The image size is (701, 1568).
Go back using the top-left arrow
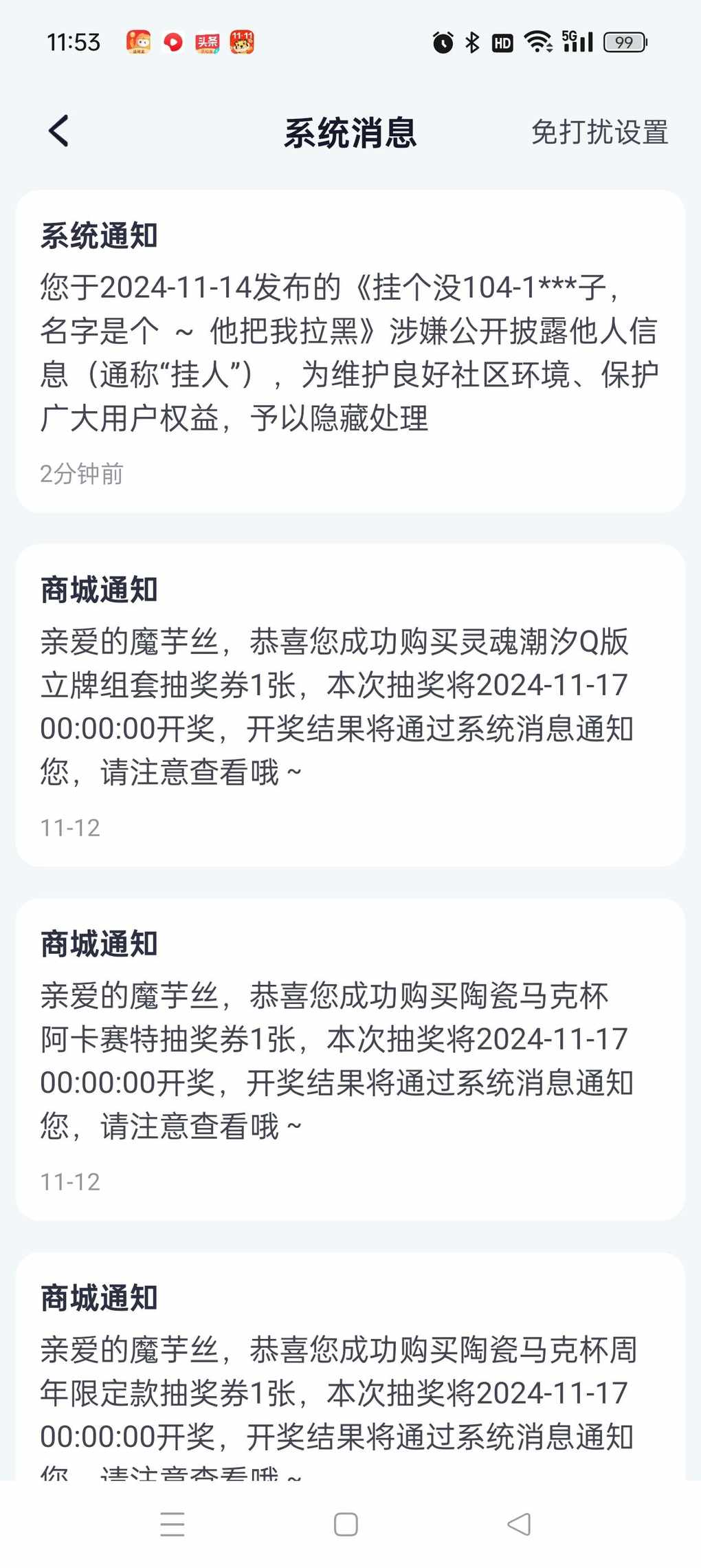coord(59,131)
